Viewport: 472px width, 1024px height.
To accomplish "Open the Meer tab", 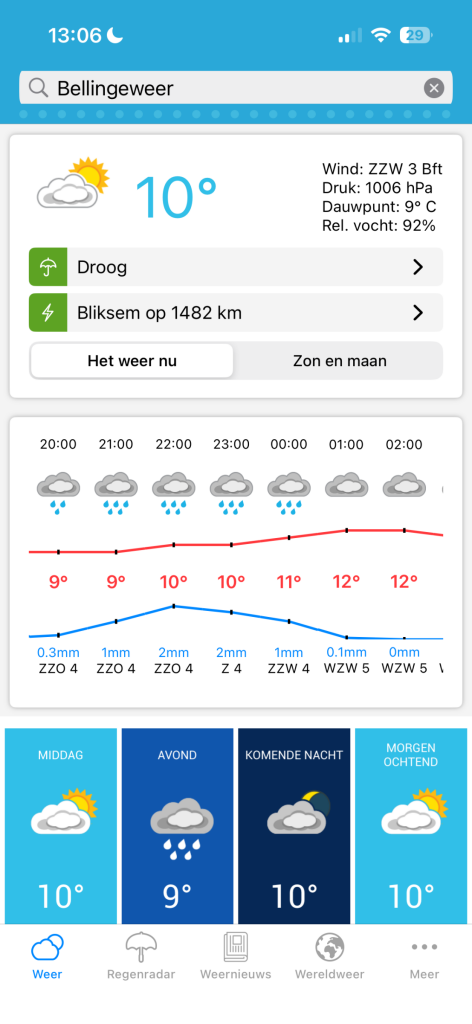I will (424, 957).
